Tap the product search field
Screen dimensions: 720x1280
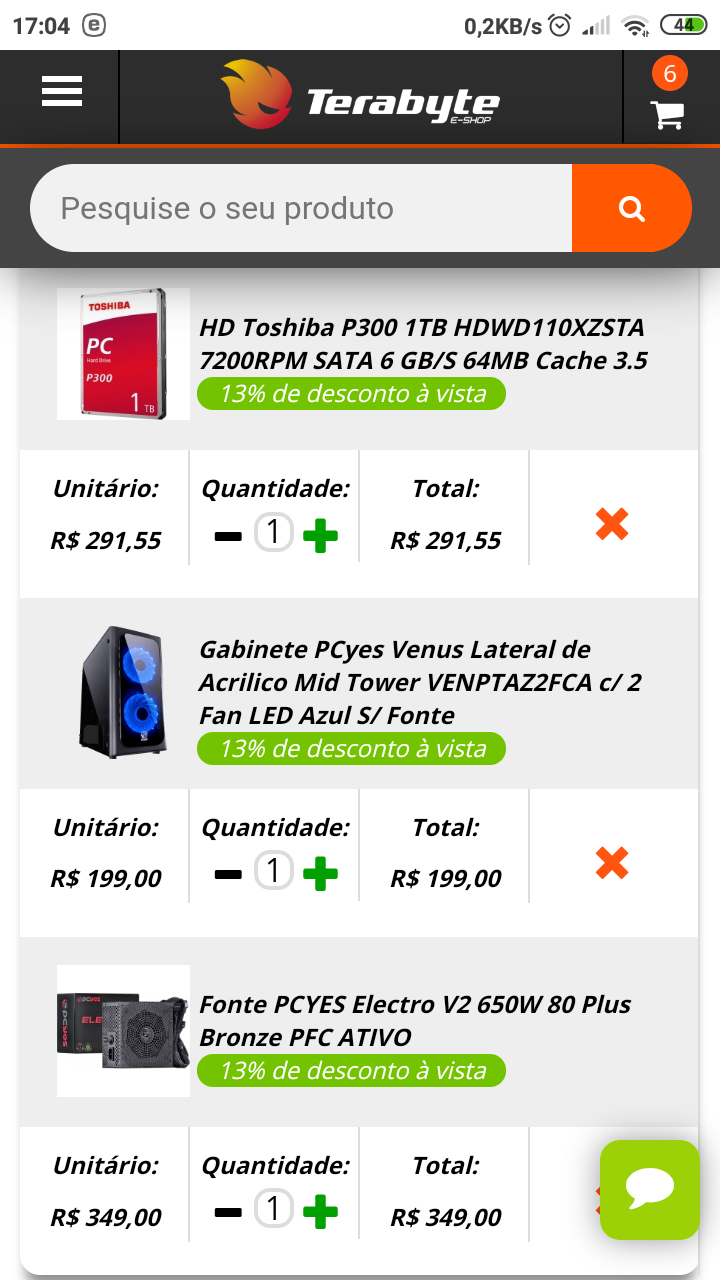301,208
